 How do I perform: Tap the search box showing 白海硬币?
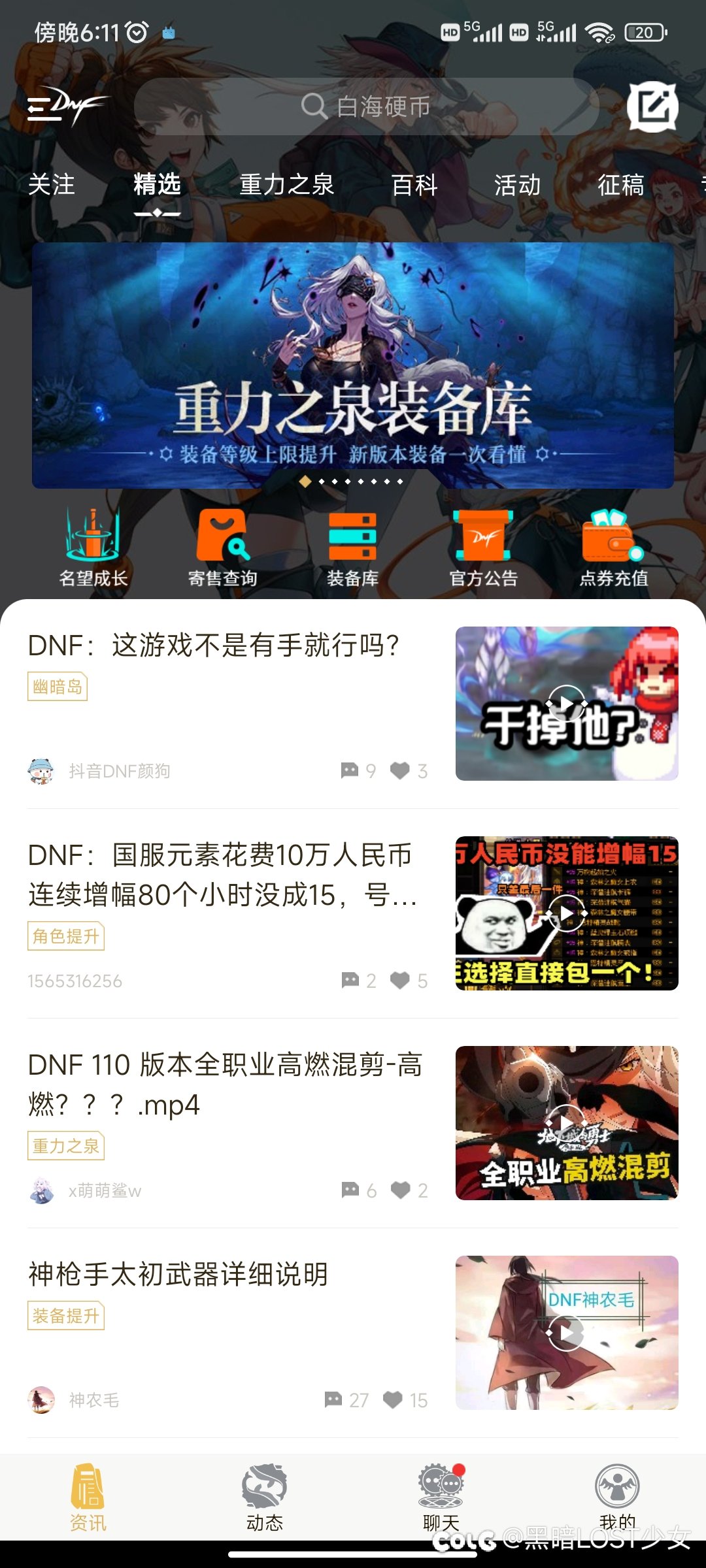[366, 106]
